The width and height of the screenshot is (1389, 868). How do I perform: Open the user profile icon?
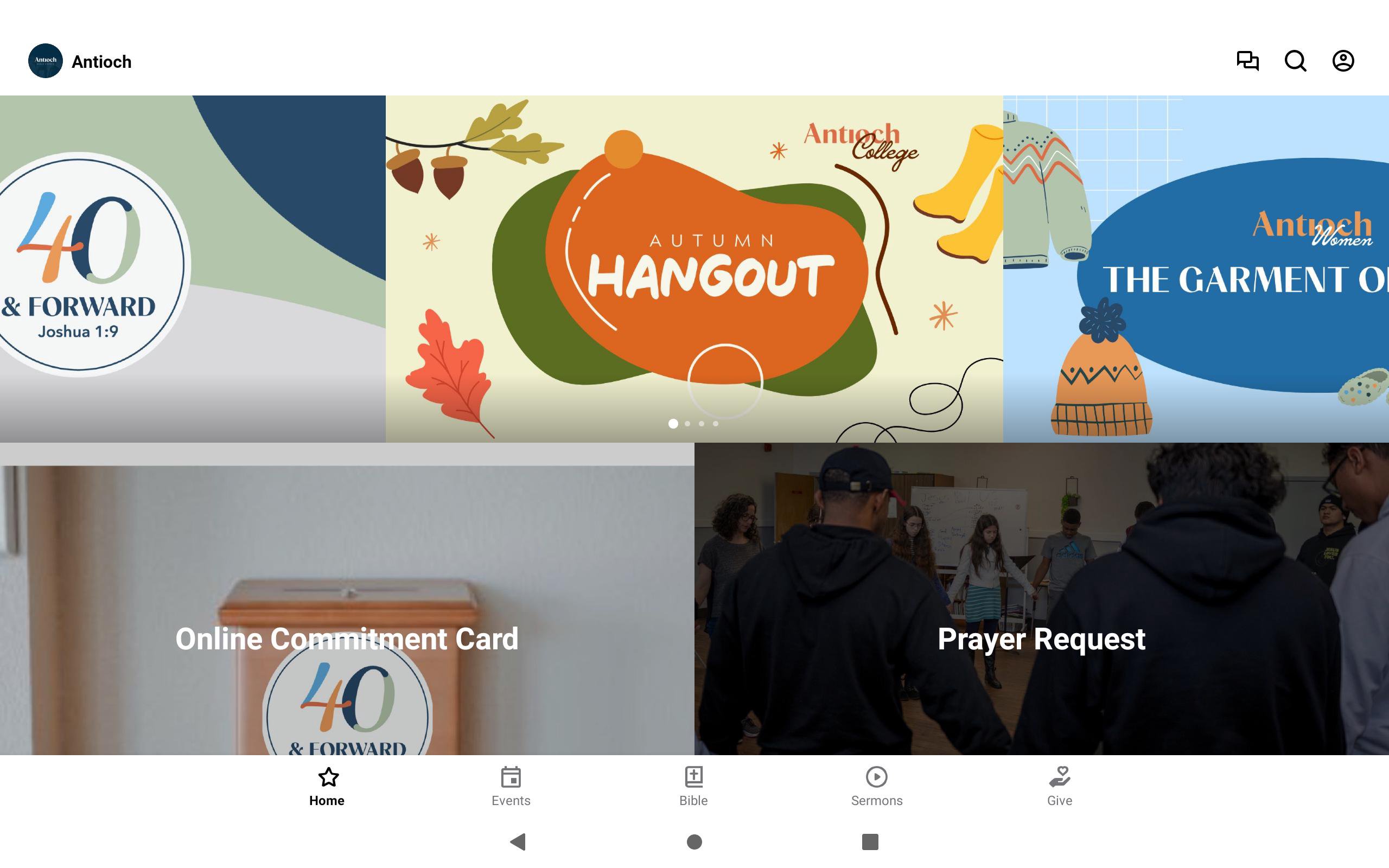click(1342, 61)
